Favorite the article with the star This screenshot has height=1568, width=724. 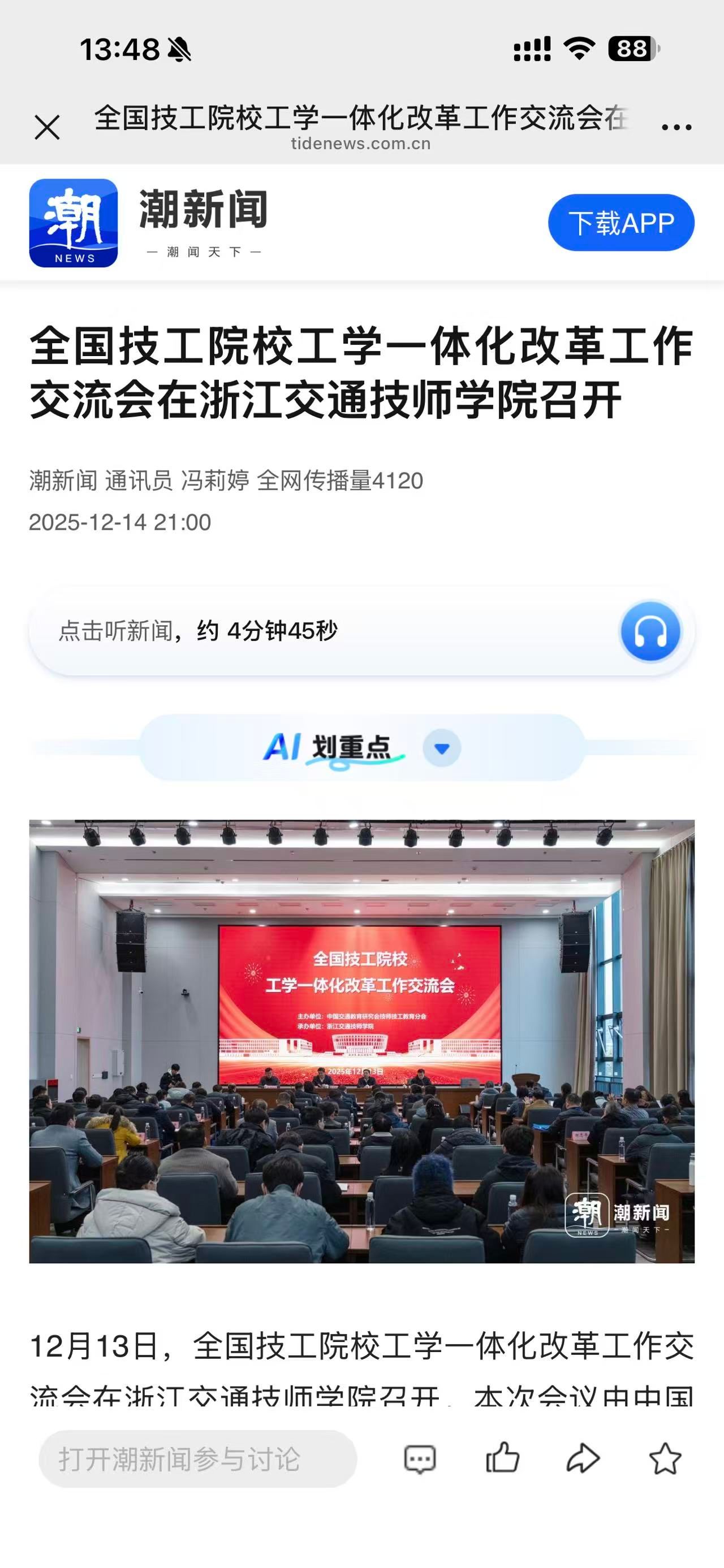tap(665, 1459)
